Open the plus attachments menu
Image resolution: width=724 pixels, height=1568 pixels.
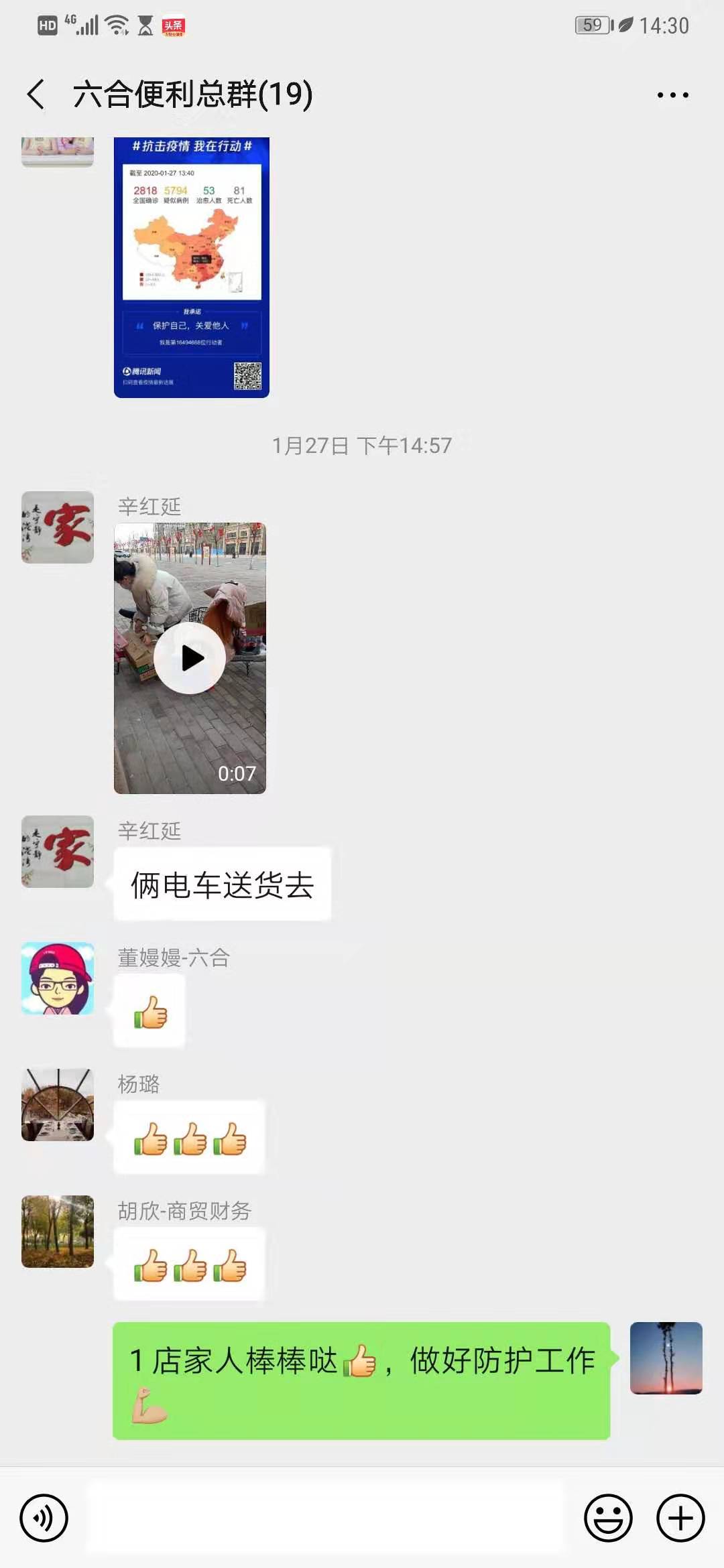pyautogui.click(x=680, y=1518)
